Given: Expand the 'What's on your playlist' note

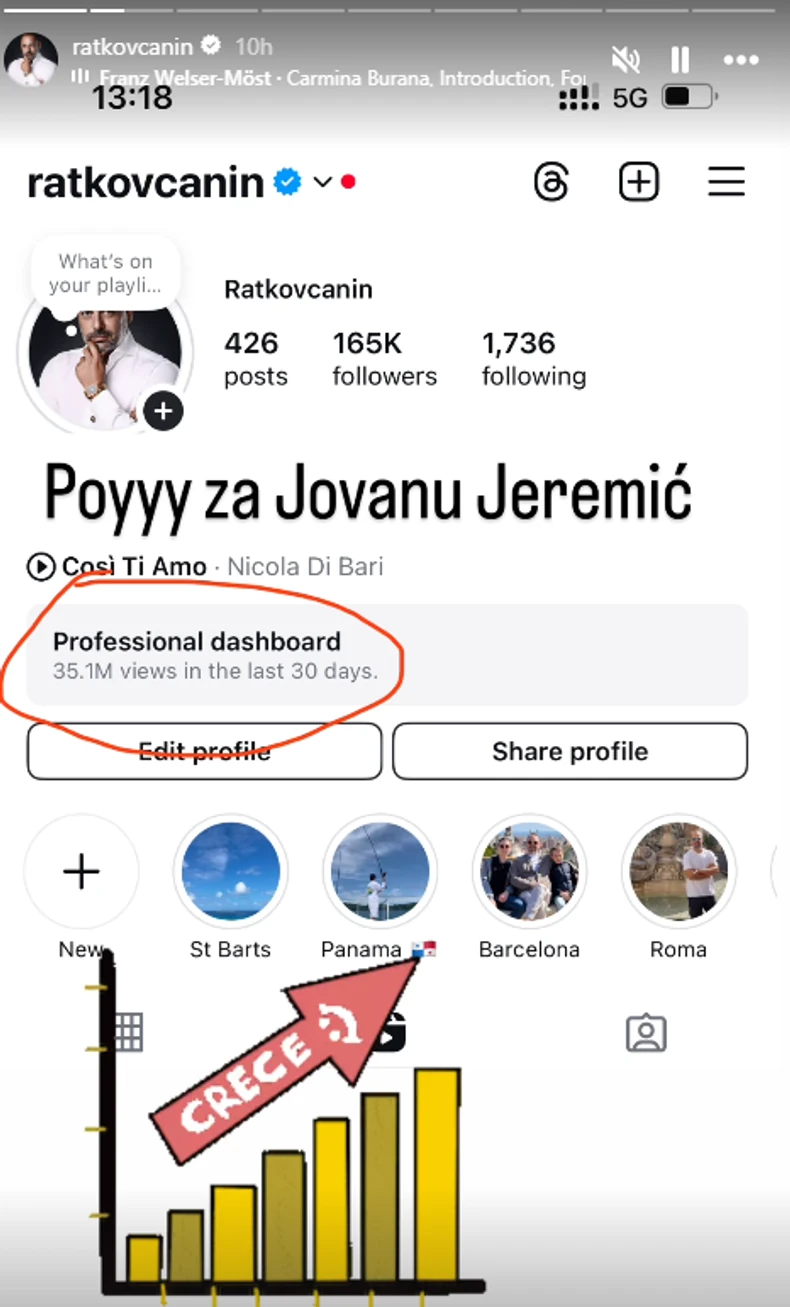Looking at the screenshot, I should 105,272.
